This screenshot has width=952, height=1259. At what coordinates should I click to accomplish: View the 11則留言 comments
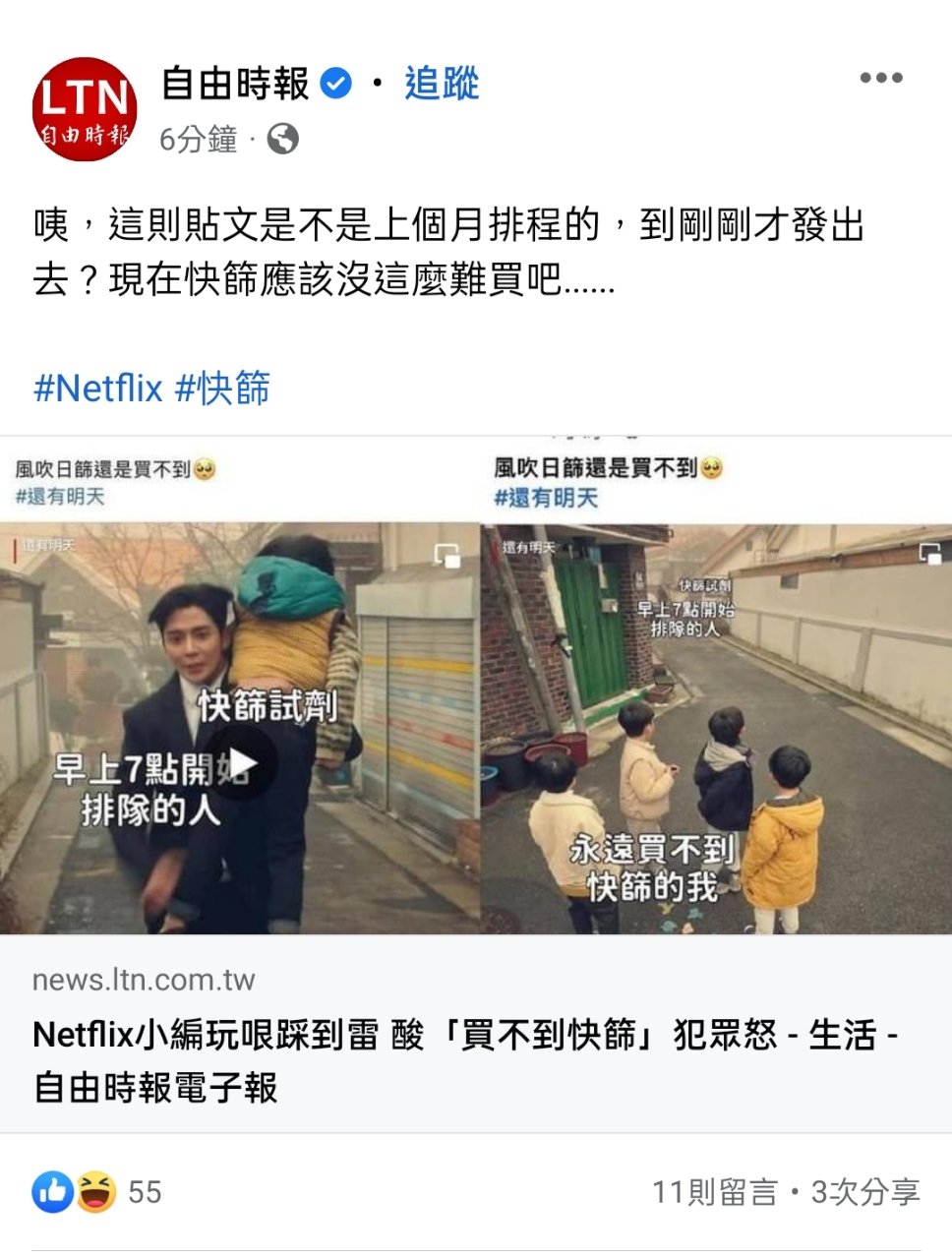click(x=715, y=1192)
